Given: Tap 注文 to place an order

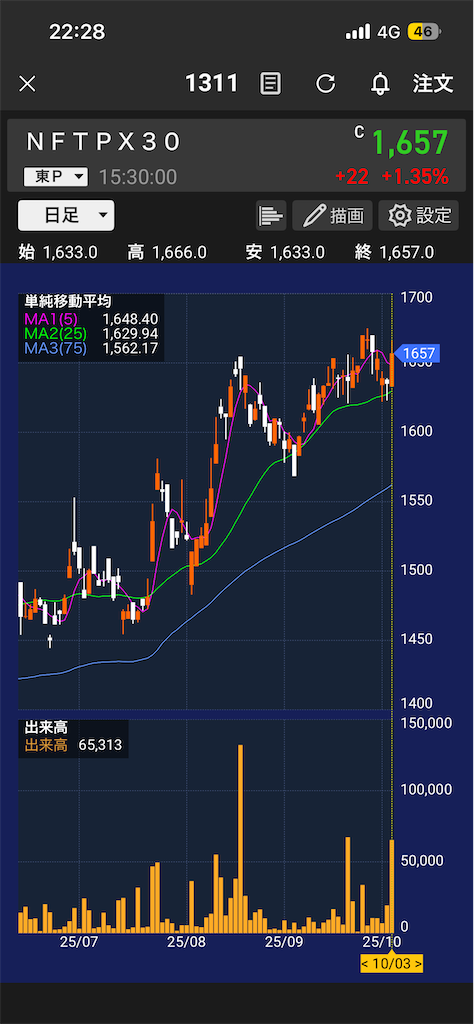Looking at the screenshot, I should coord(433,83).
